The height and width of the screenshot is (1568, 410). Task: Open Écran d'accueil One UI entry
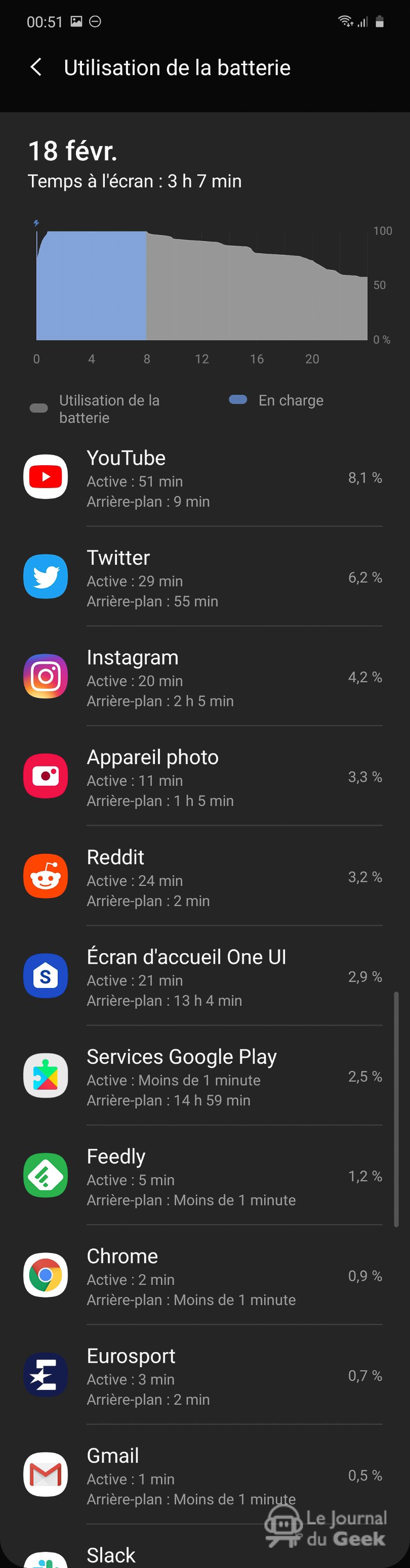click(x=203, y=977)
